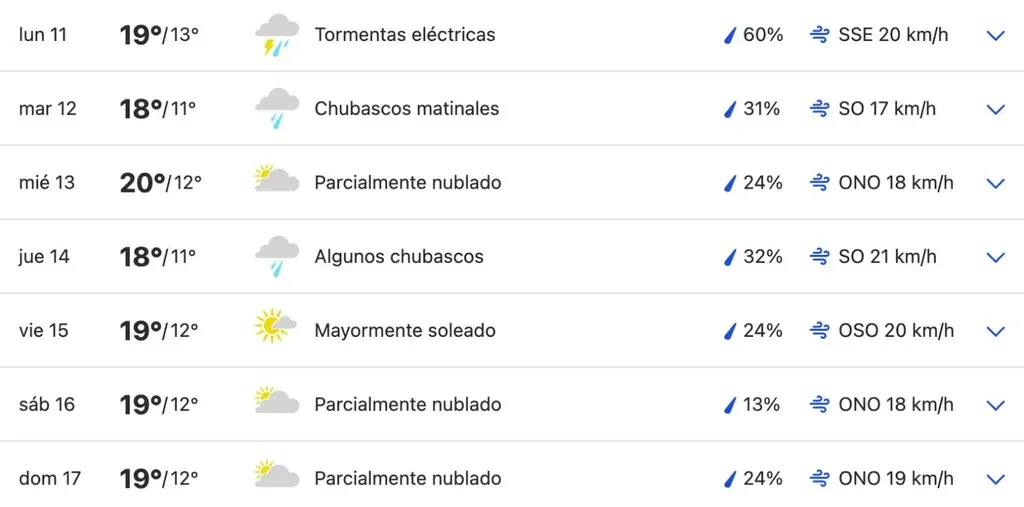Screen dimensions: 1024x507
Task: Expand the jue 14 Algunos chubascos row
Action: coord(994,257)
